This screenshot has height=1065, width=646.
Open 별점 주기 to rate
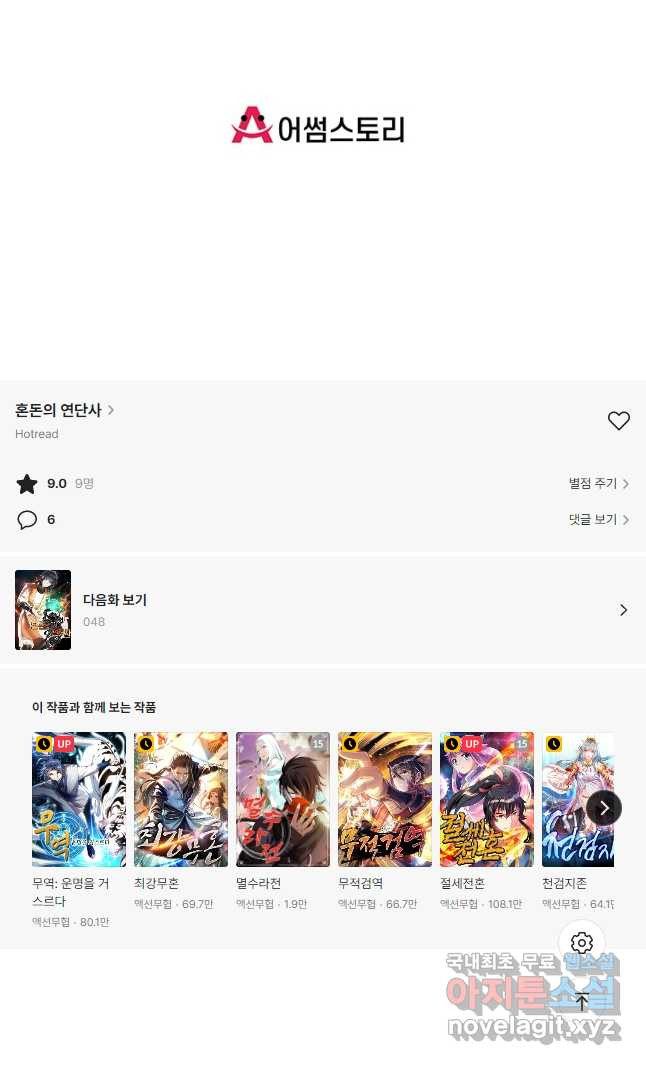tap(598, 484)
